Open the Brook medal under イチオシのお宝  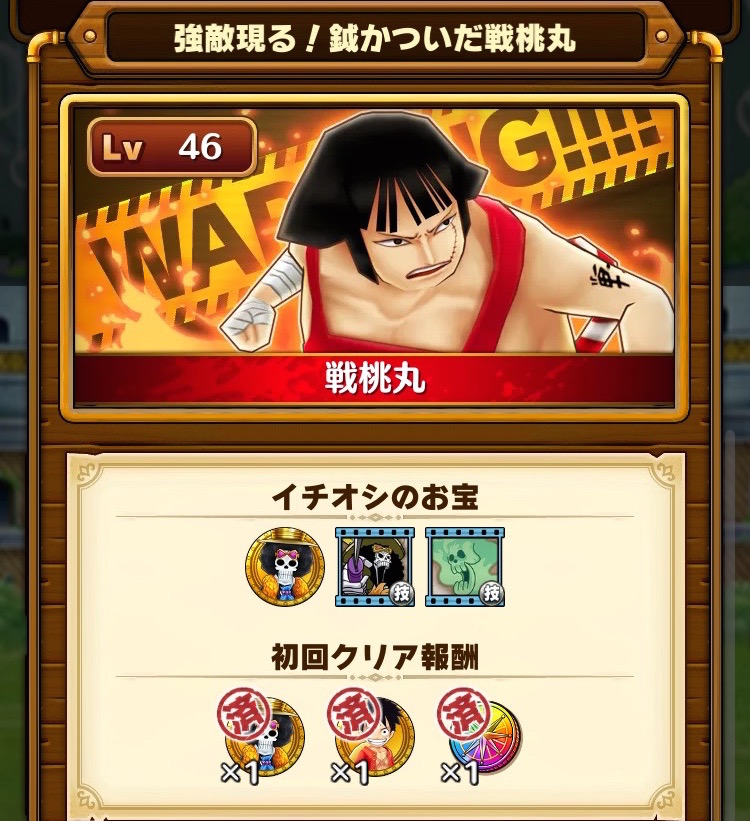285,567
